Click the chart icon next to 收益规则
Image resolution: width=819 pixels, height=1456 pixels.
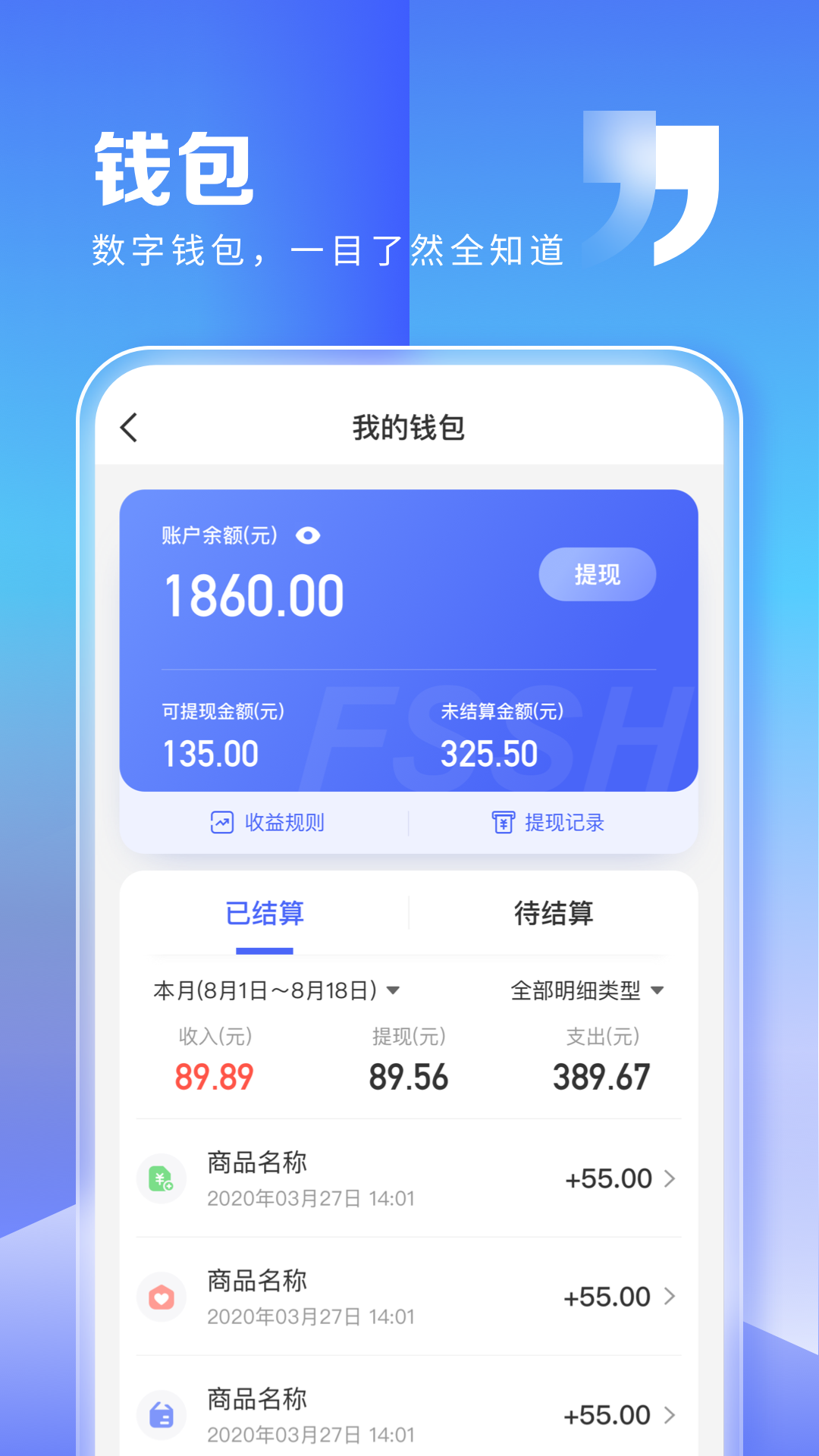[x=219, y=822]
